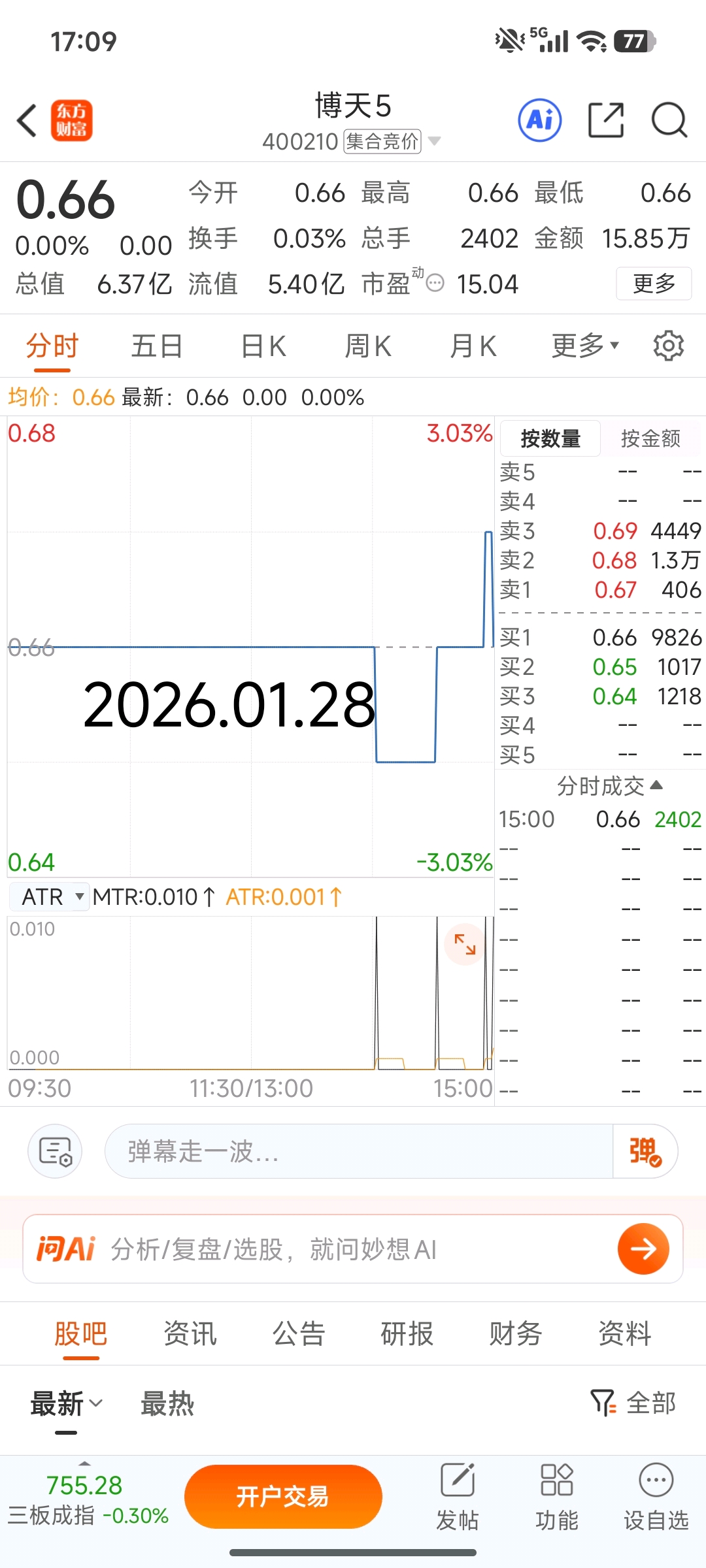Screen dimensions: 706x1568
Task: Add stock via 设自选
Action: coord(656,1497)
